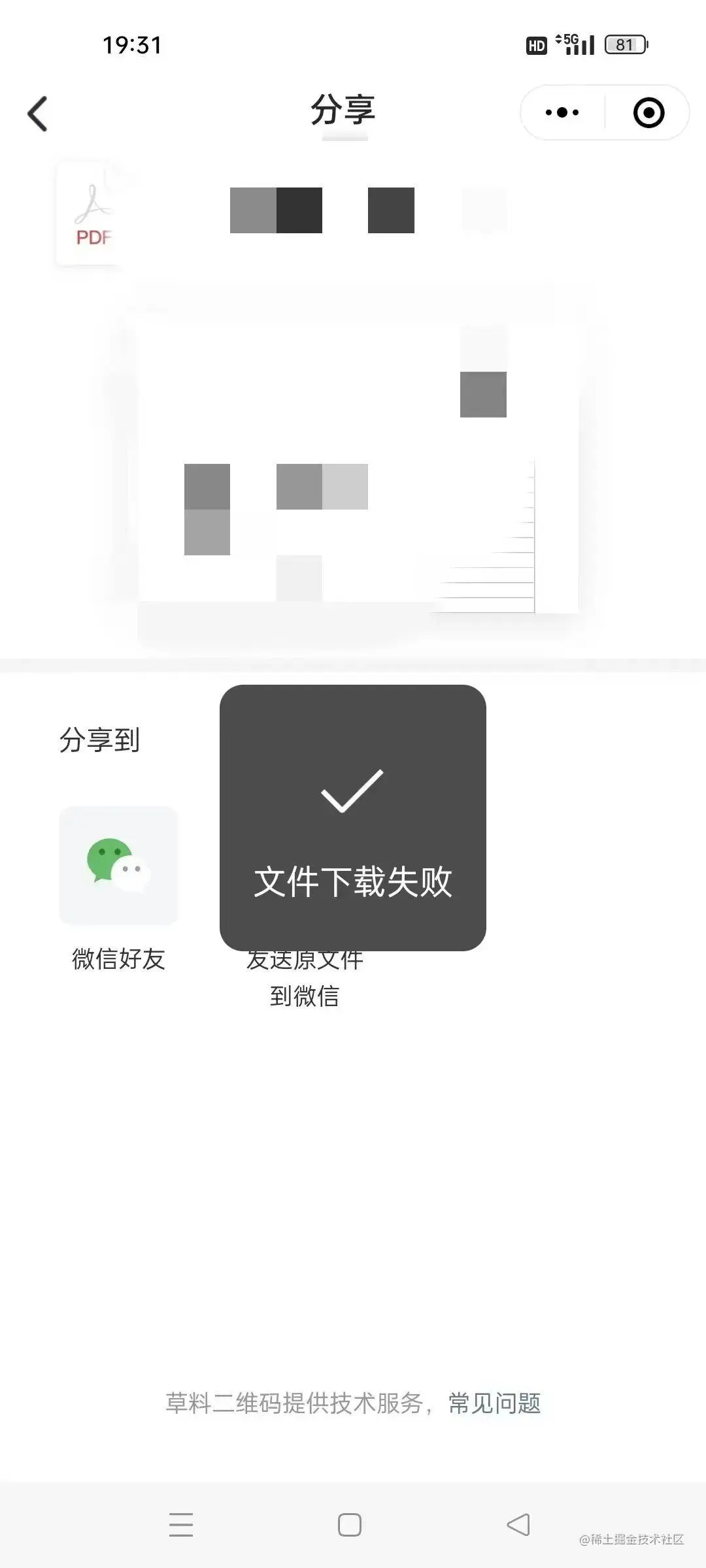
Task: Open the mini program more options menu
Action: point(562,112)
